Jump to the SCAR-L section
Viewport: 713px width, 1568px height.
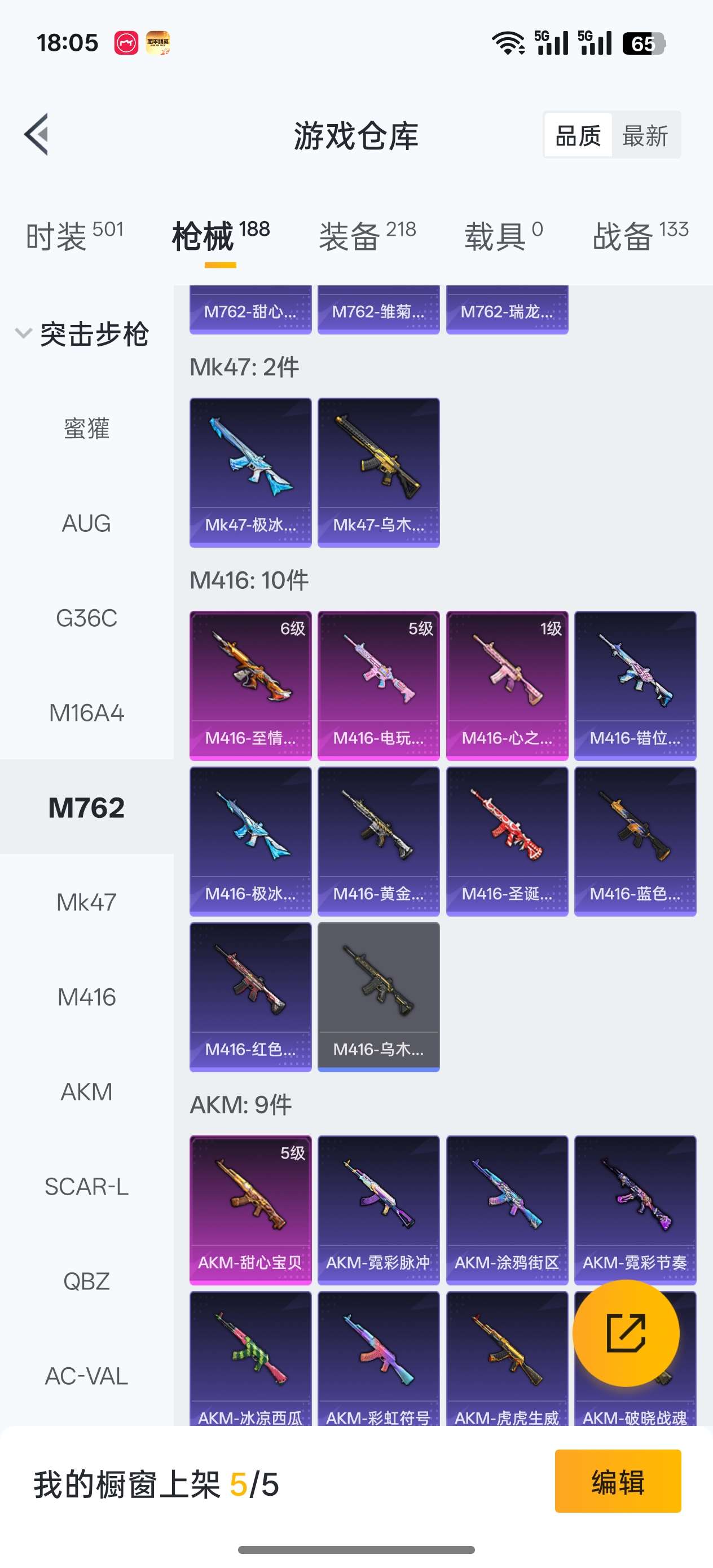86,1186
